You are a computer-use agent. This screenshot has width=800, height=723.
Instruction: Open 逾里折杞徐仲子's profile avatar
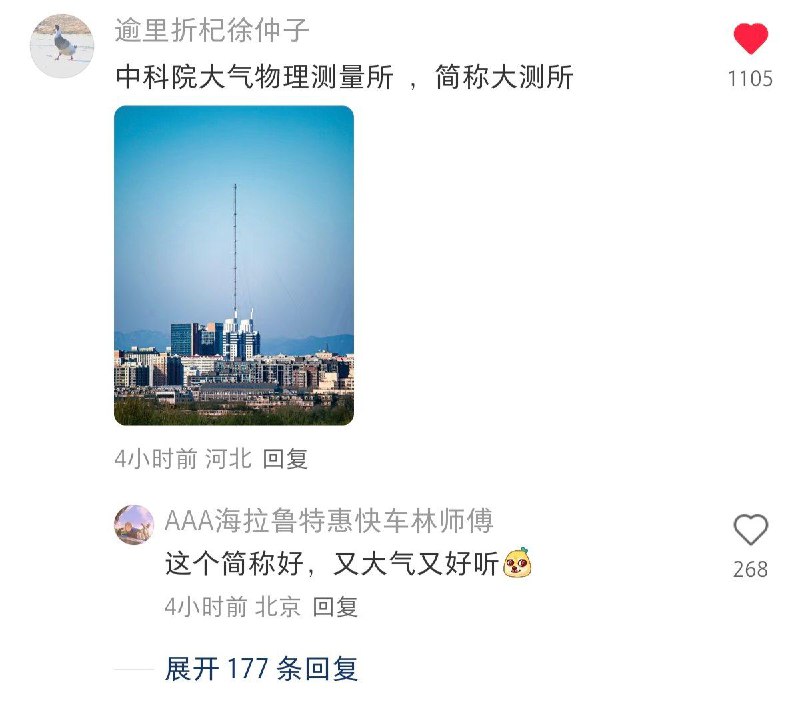coord(62,46)
